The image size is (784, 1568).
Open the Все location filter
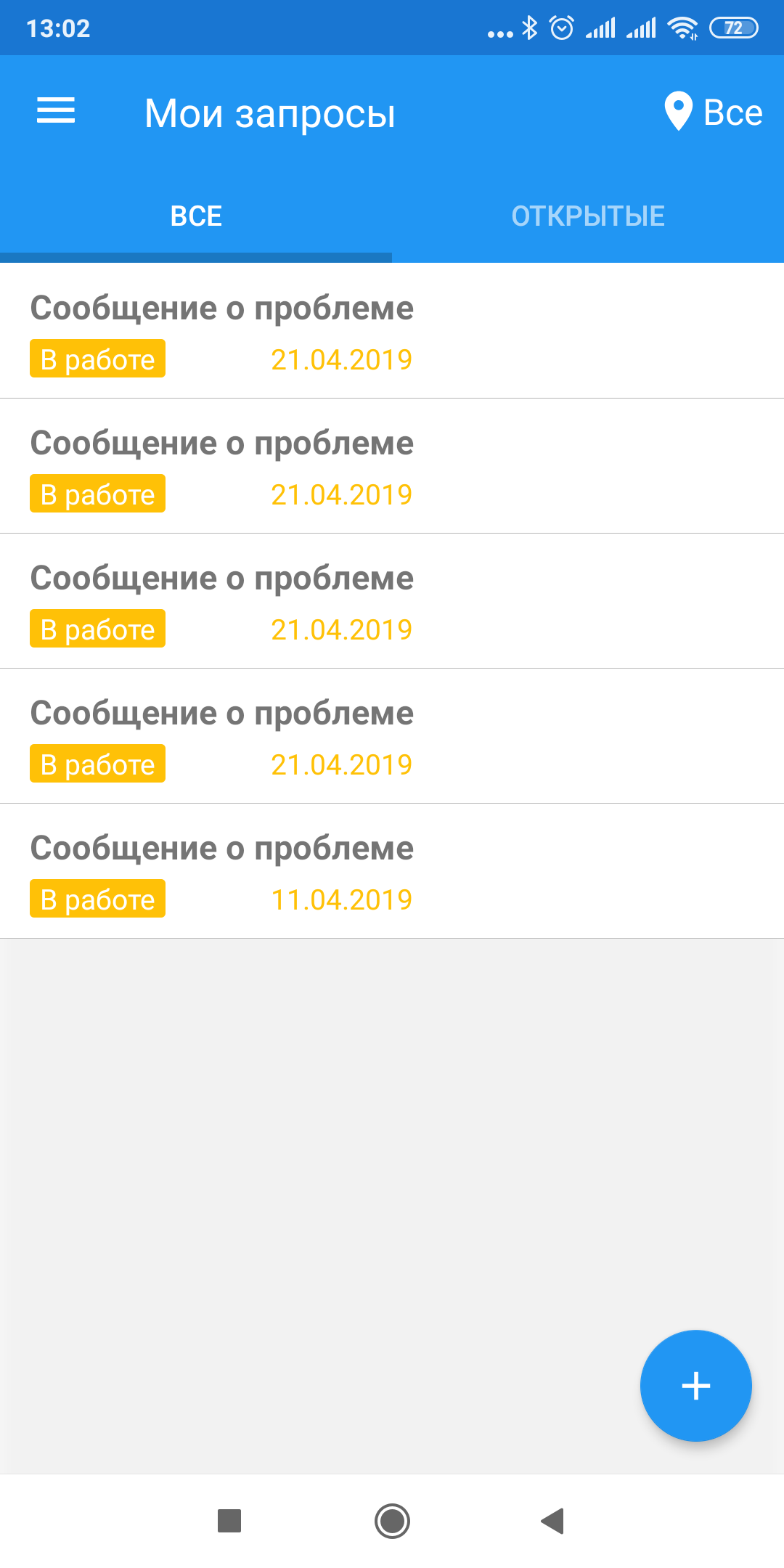pos(732,110)
